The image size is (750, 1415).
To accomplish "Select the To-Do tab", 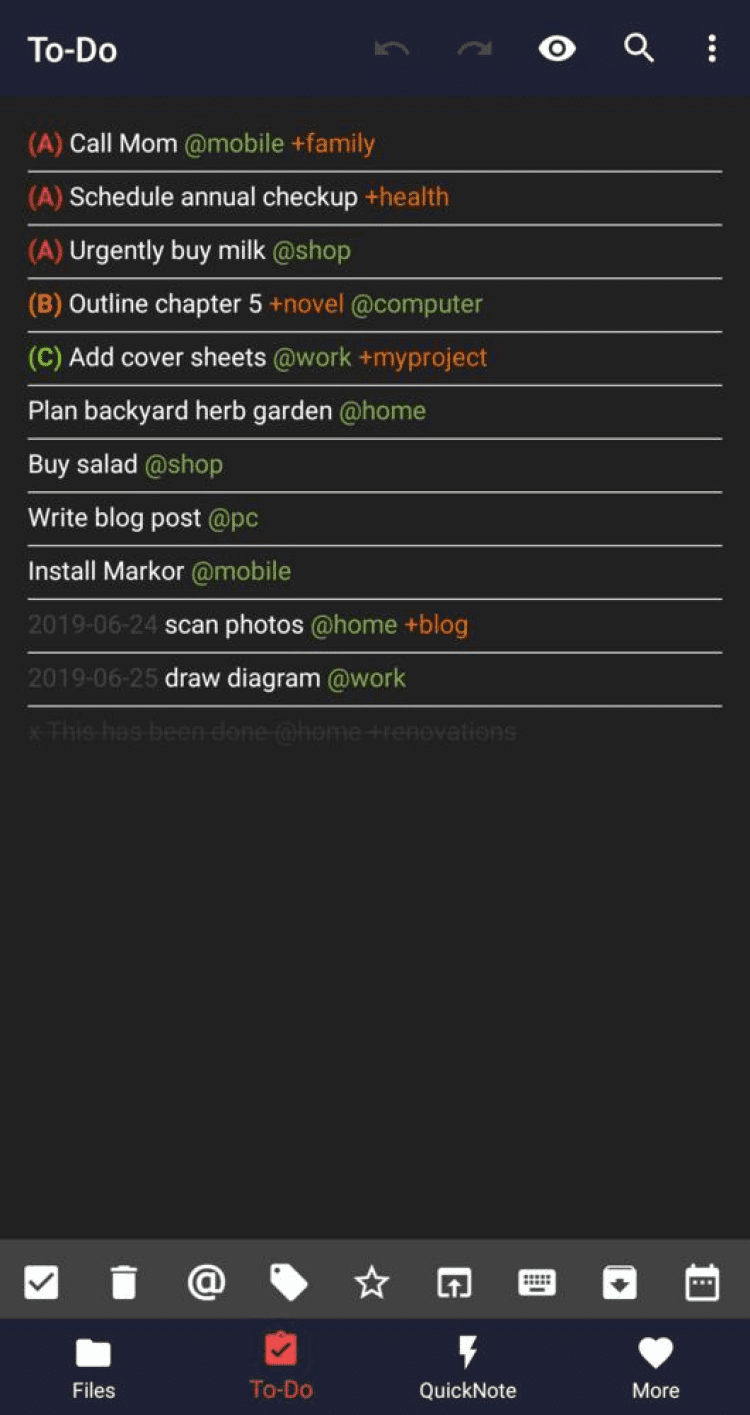I will tap(281, 1367).
